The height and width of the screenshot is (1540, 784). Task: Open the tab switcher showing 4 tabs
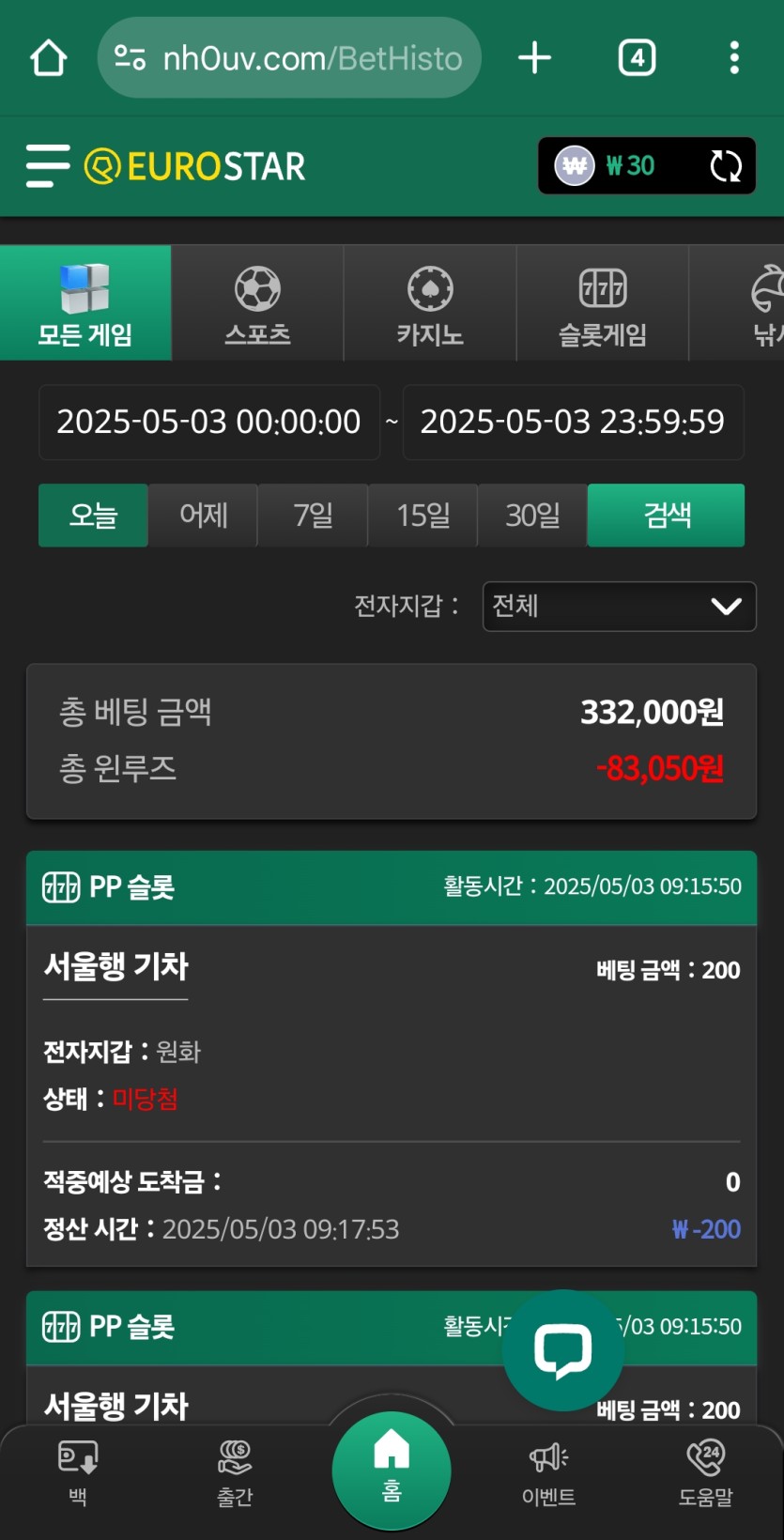(x=637, y=58)
